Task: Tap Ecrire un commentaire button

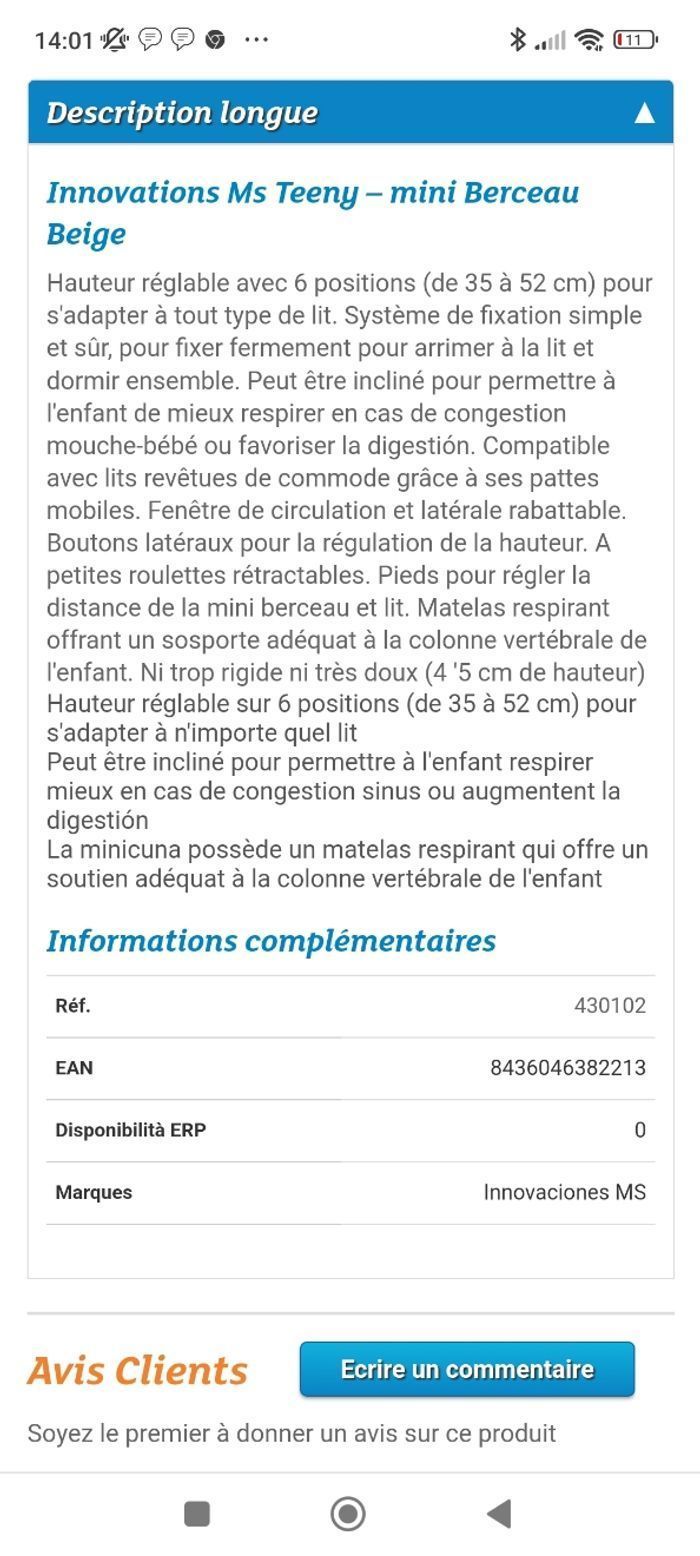Action: click(467, 1369)
